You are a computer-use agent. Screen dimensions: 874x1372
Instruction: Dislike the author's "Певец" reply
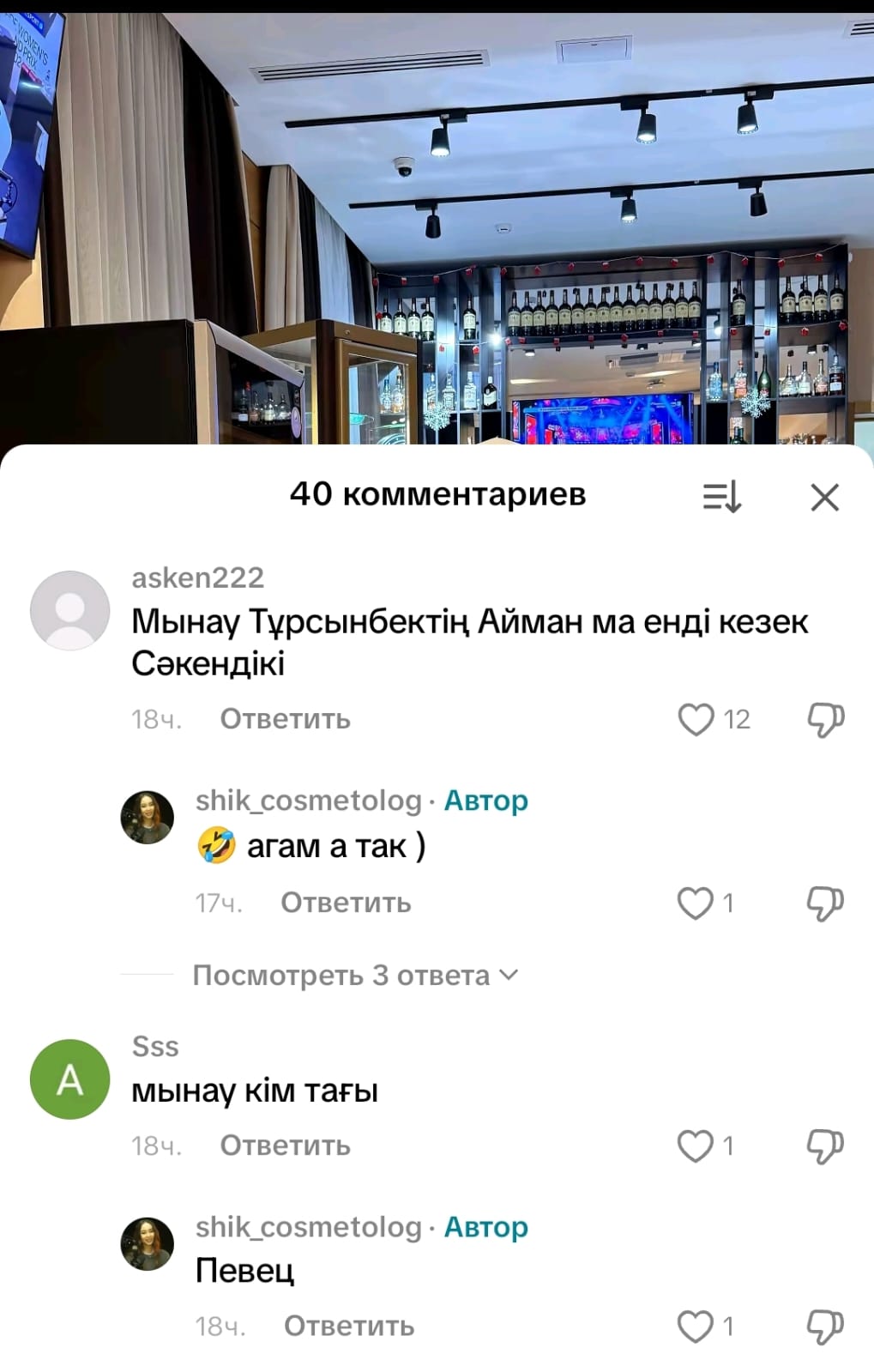tap(825, 1326)
